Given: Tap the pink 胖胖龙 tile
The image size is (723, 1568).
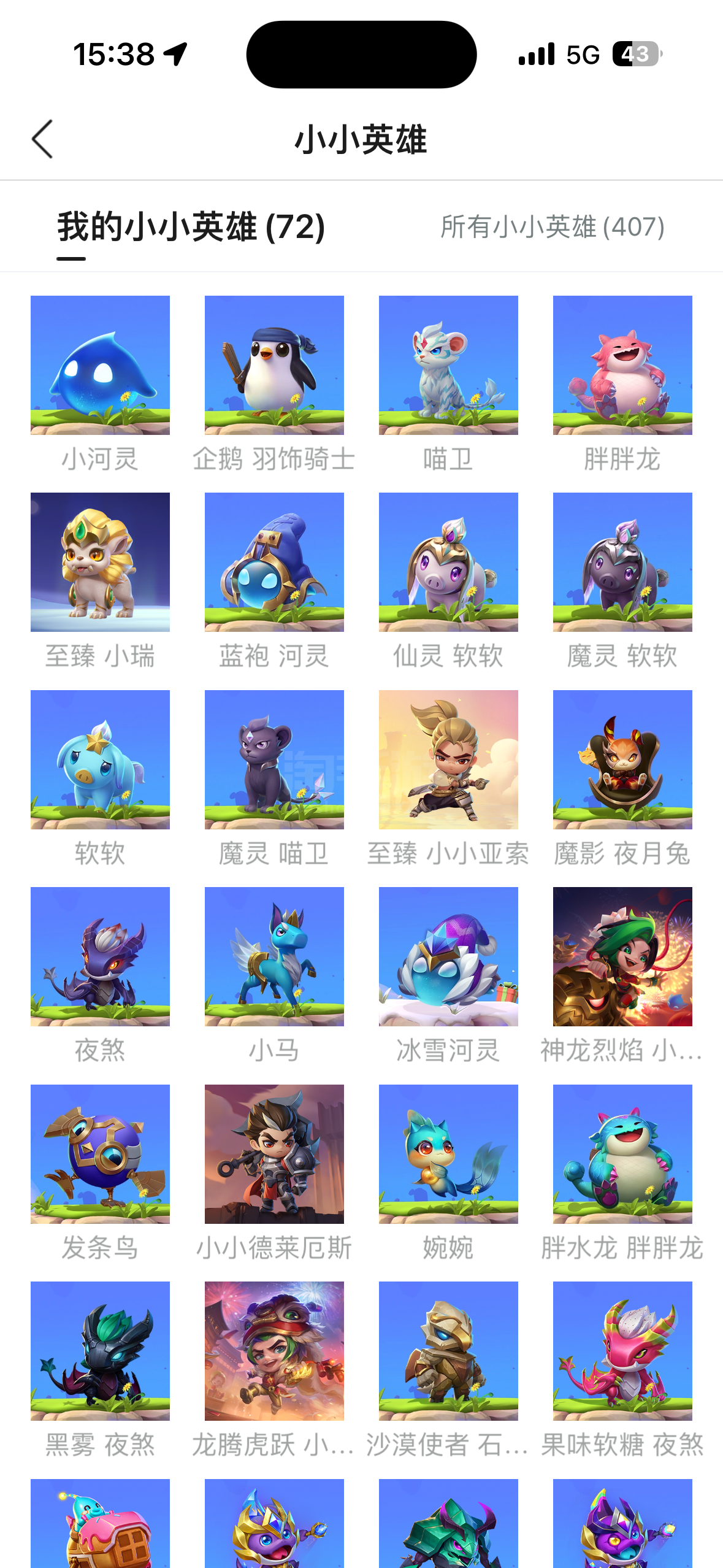Looking at the screenshot, I should click(x=622, y=366).
